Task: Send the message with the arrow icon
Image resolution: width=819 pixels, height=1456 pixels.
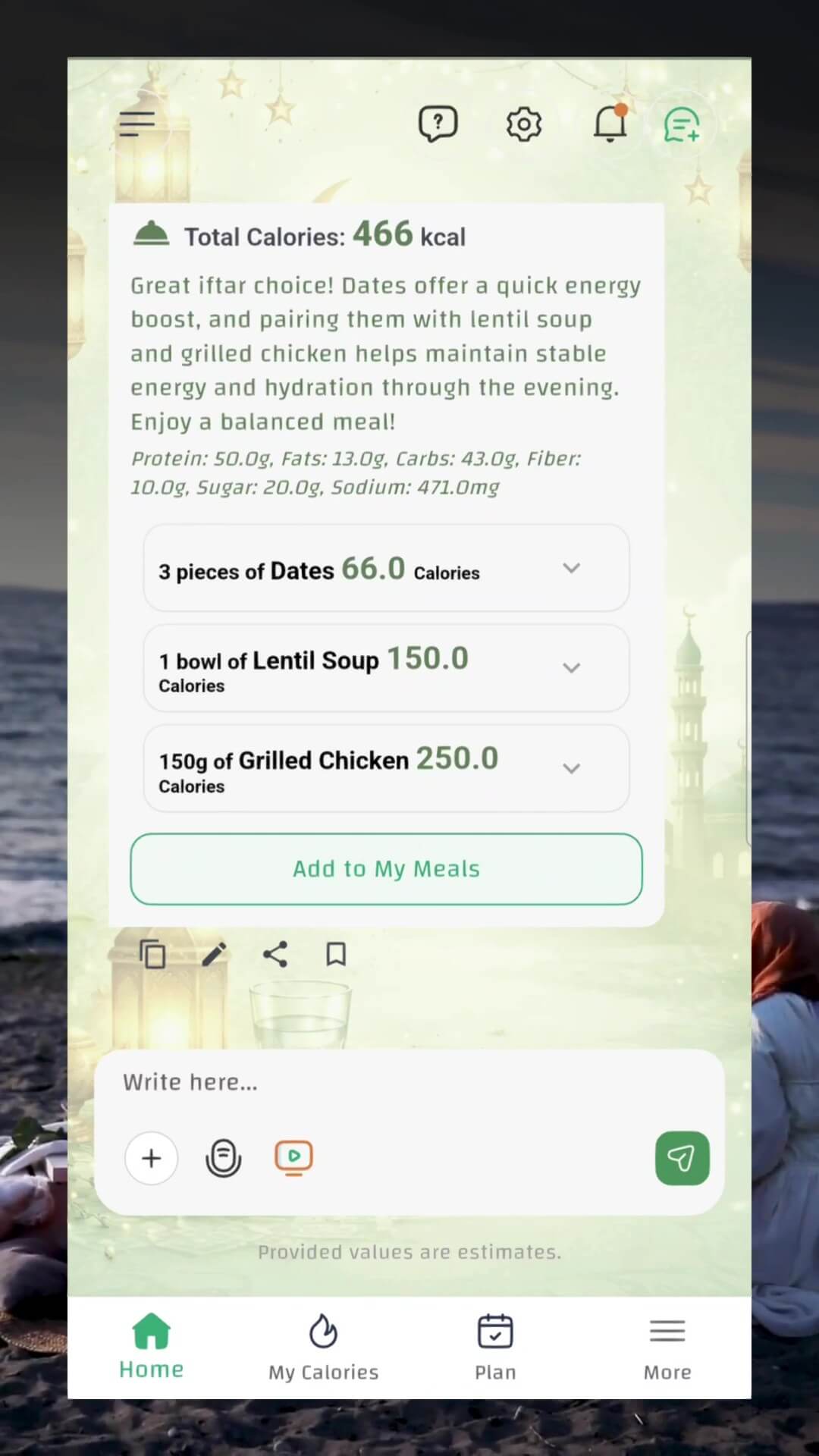Action: tap(682, 1158)
